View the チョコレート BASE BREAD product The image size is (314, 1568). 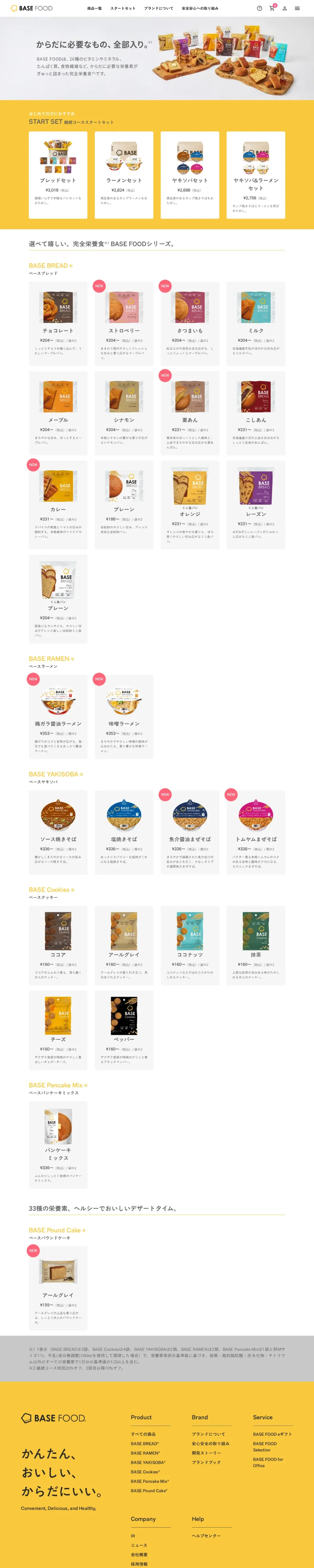click(x=58, y=323)
